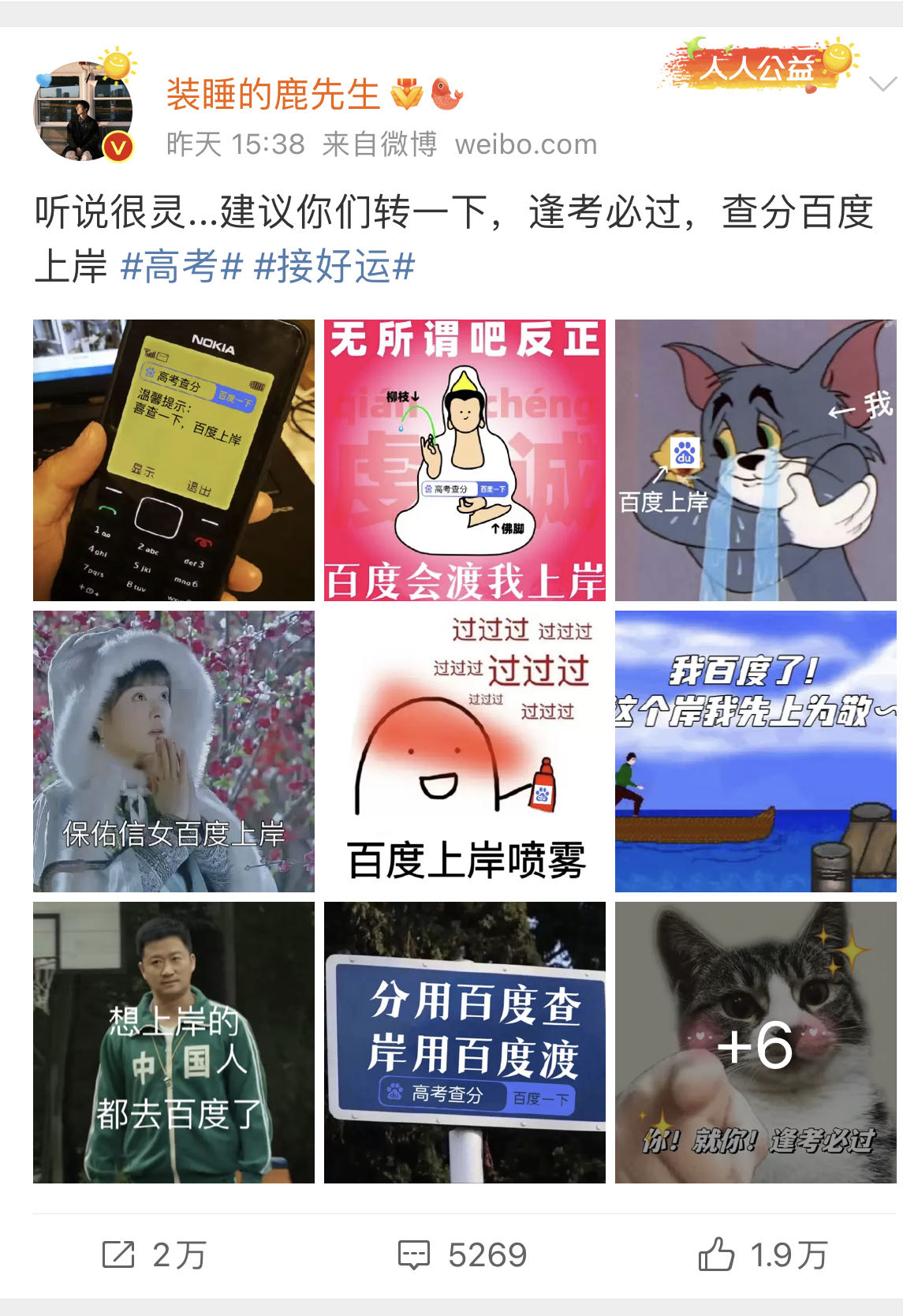Viewport: 903px width, 1316px height.
Task: Open the 百度上岸喷雾 image
Action: (x=465, y=751)
